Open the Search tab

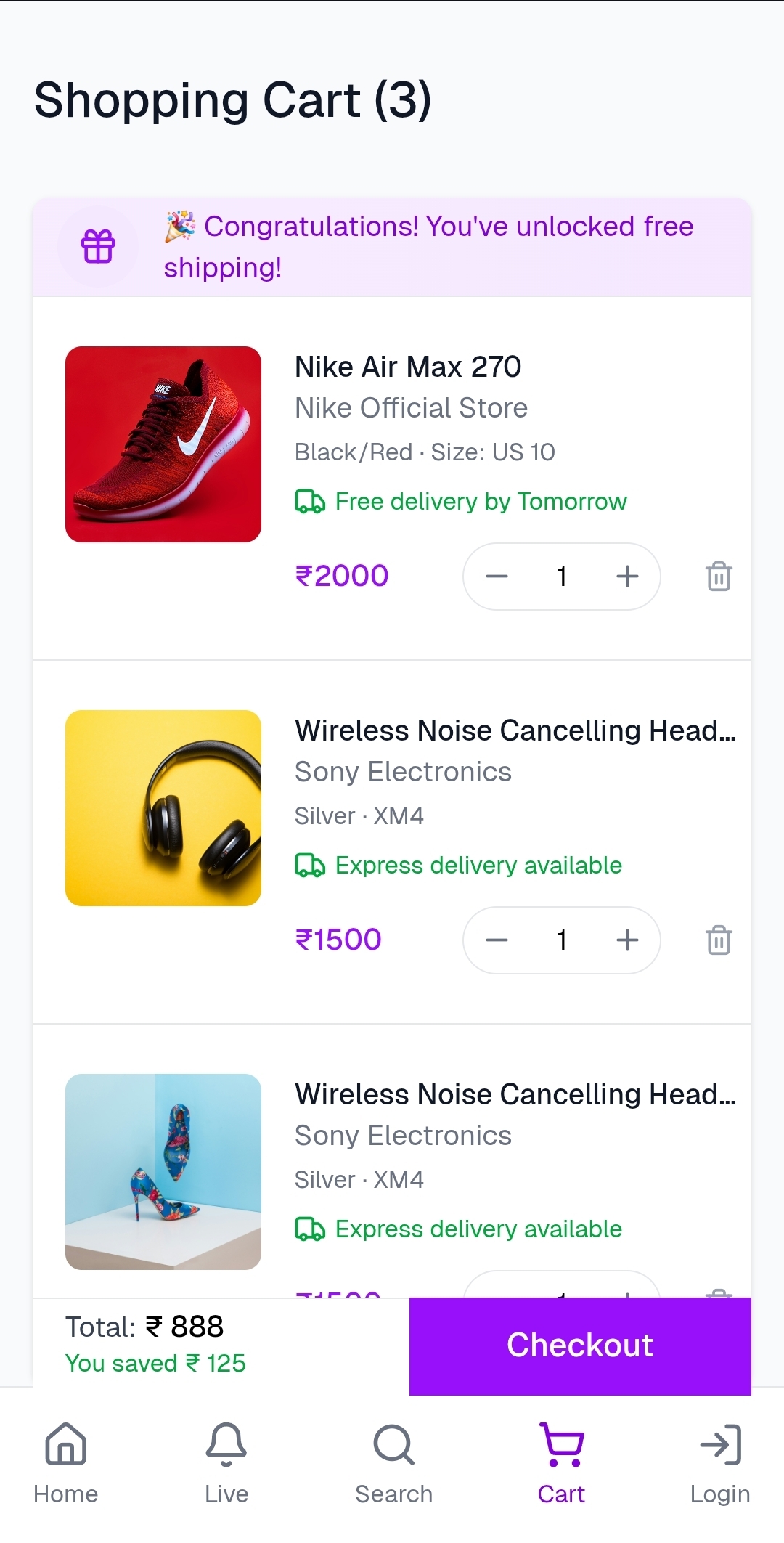(393, 1462)
